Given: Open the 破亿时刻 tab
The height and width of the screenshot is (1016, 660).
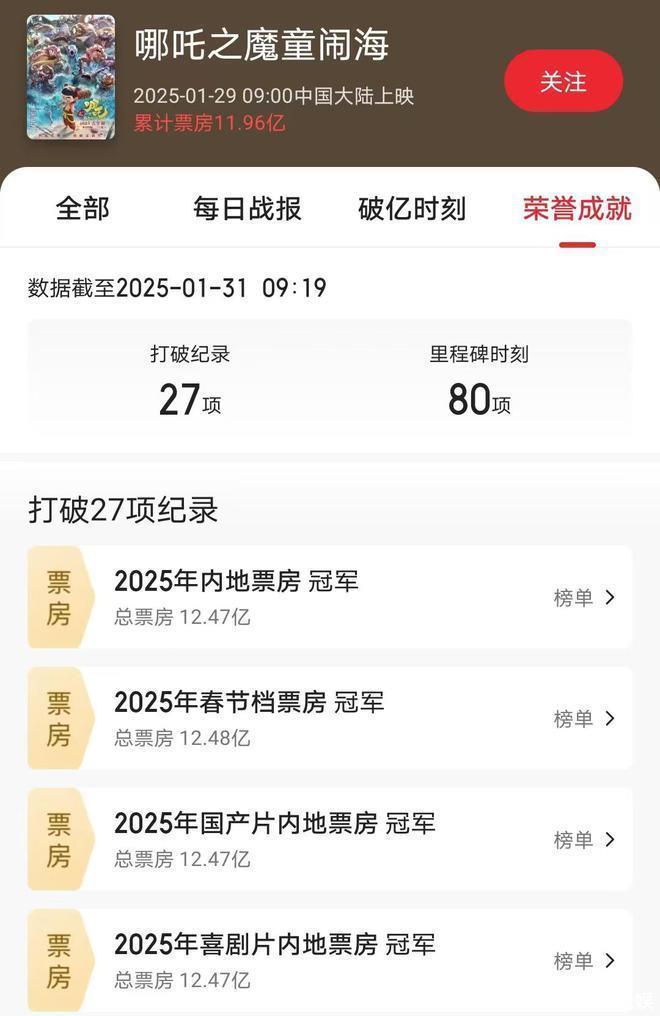Looking at the screenshot, I should pyautogui.click(x=412, y=209).
